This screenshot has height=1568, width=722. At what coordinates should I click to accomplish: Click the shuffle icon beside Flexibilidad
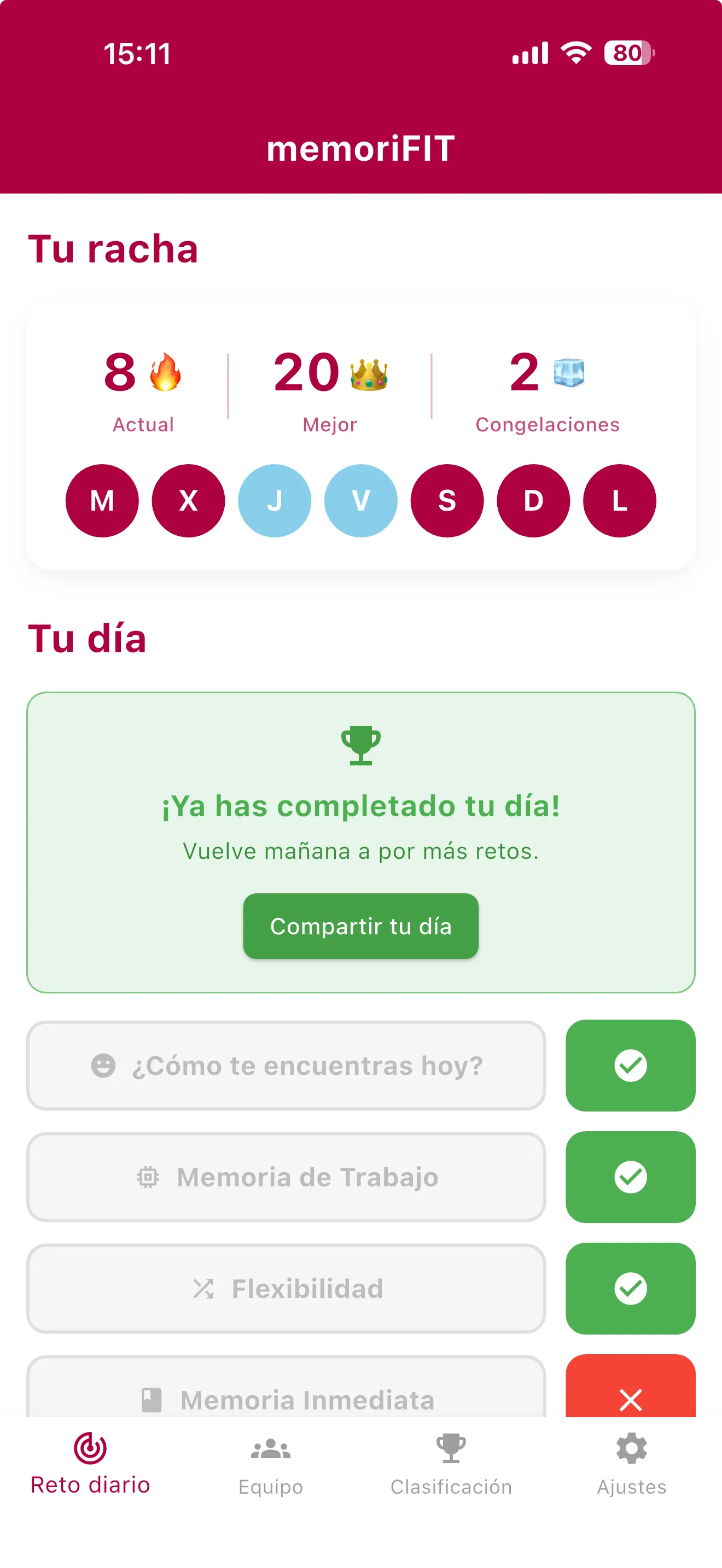[204, 1288]
